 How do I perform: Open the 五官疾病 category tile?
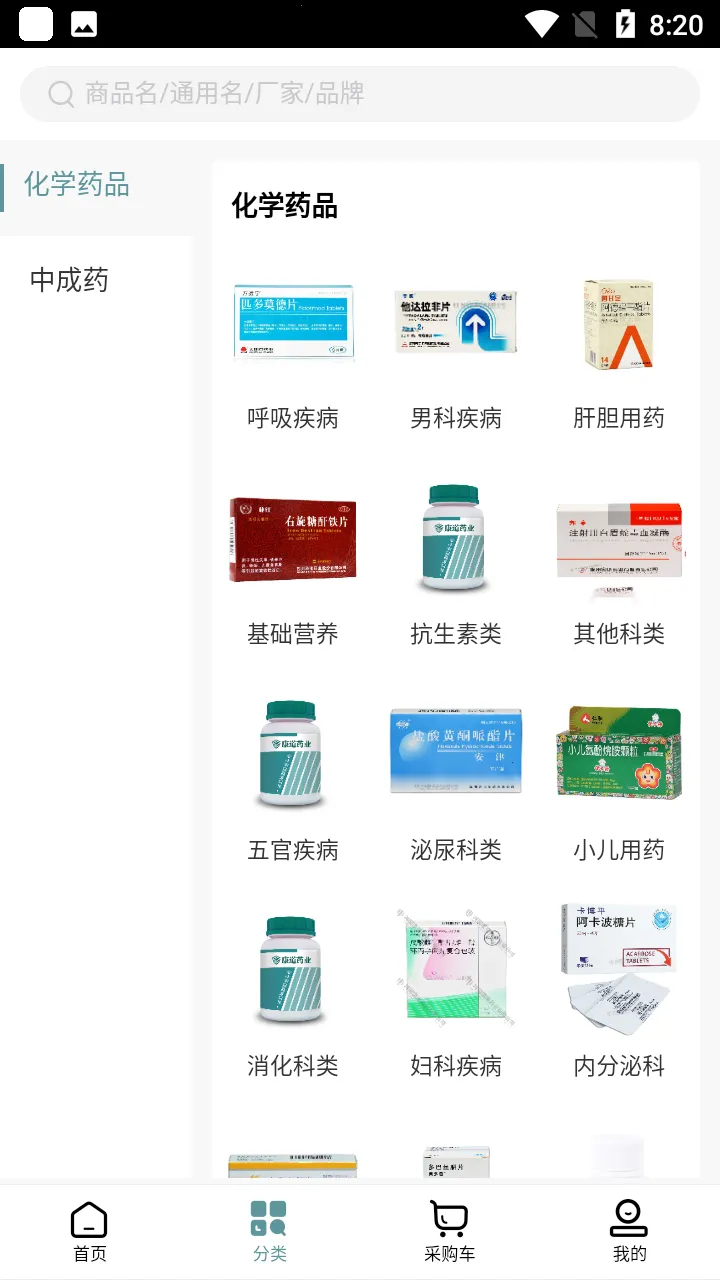(x=293, y=780)
